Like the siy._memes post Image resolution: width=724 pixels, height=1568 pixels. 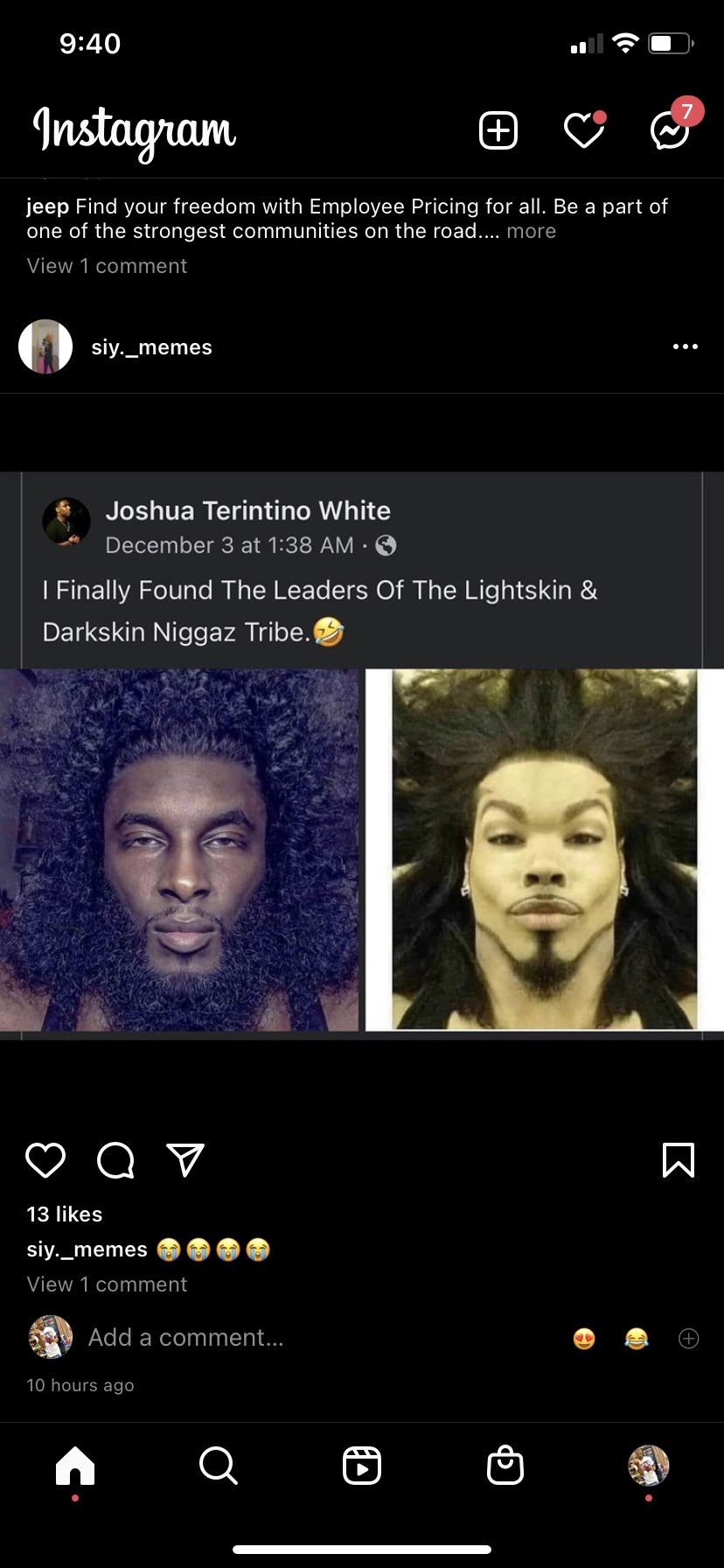(x=45, y=1160)
